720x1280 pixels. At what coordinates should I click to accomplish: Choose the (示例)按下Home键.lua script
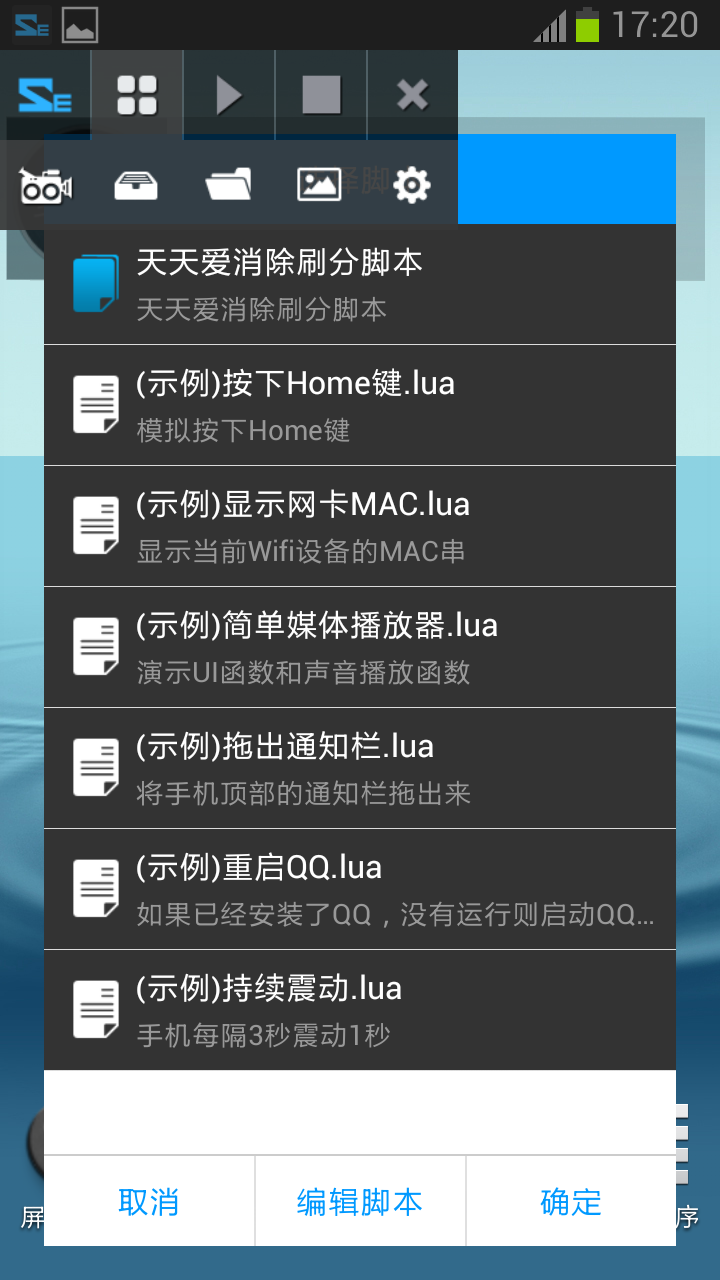pos(360,405)
